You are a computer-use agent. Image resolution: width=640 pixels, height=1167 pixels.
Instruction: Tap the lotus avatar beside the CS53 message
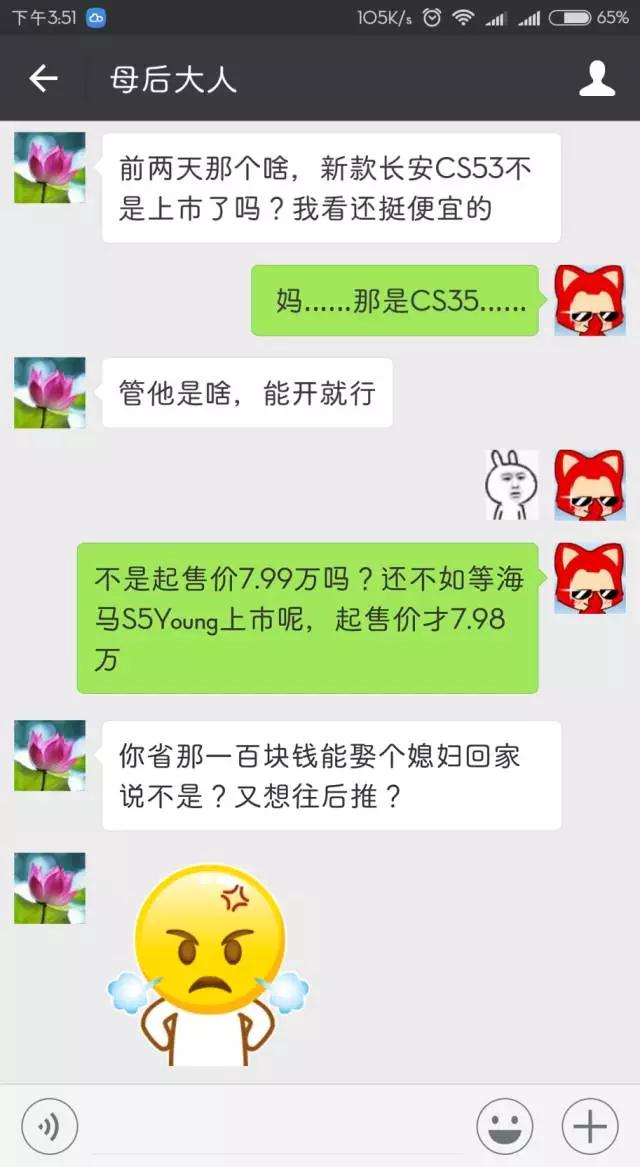point(49,167)
